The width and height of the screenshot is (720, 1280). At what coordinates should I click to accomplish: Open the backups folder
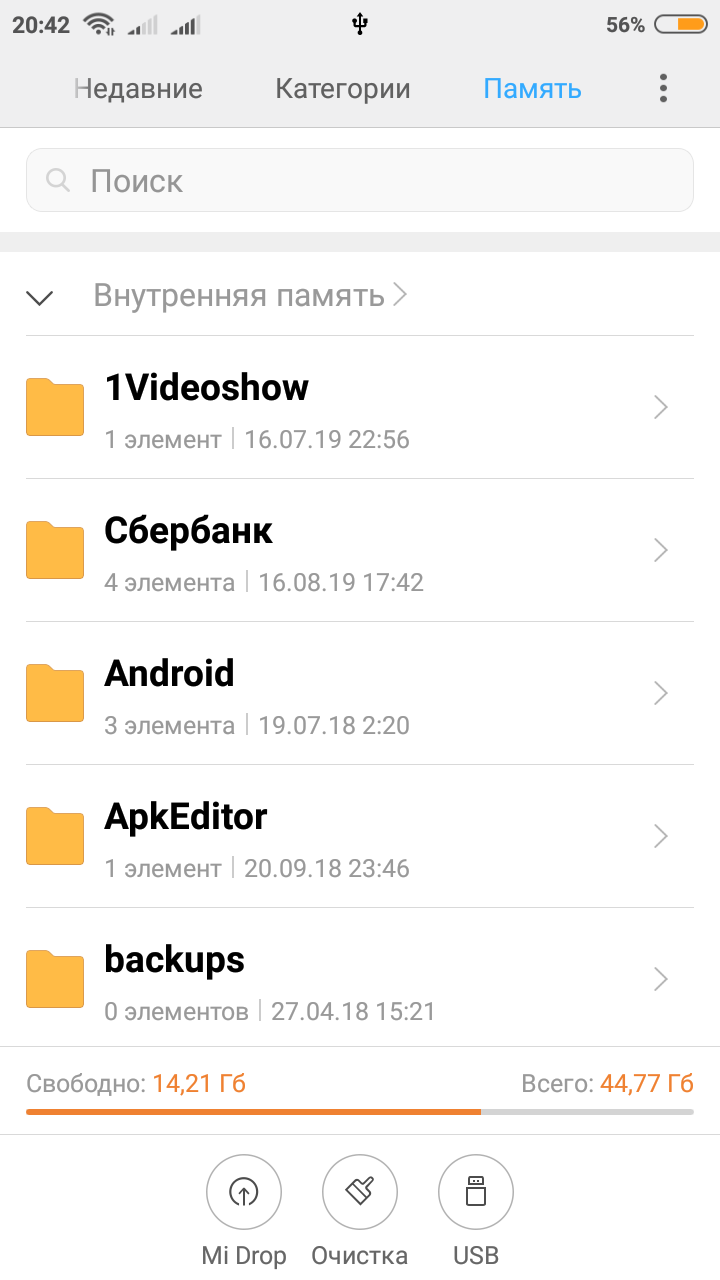(360, 978)
